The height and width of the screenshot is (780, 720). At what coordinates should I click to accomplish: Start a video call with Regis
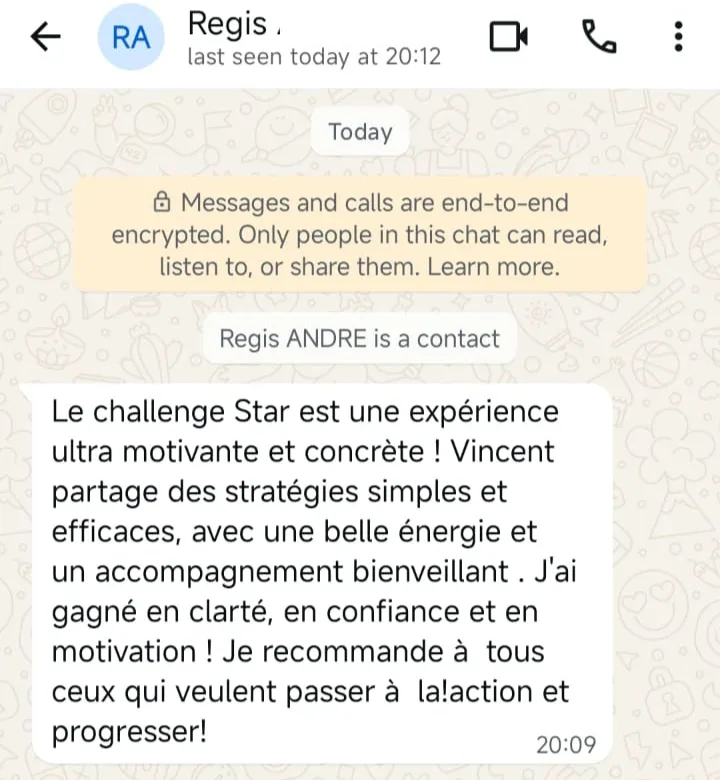[x=509, y=37]
